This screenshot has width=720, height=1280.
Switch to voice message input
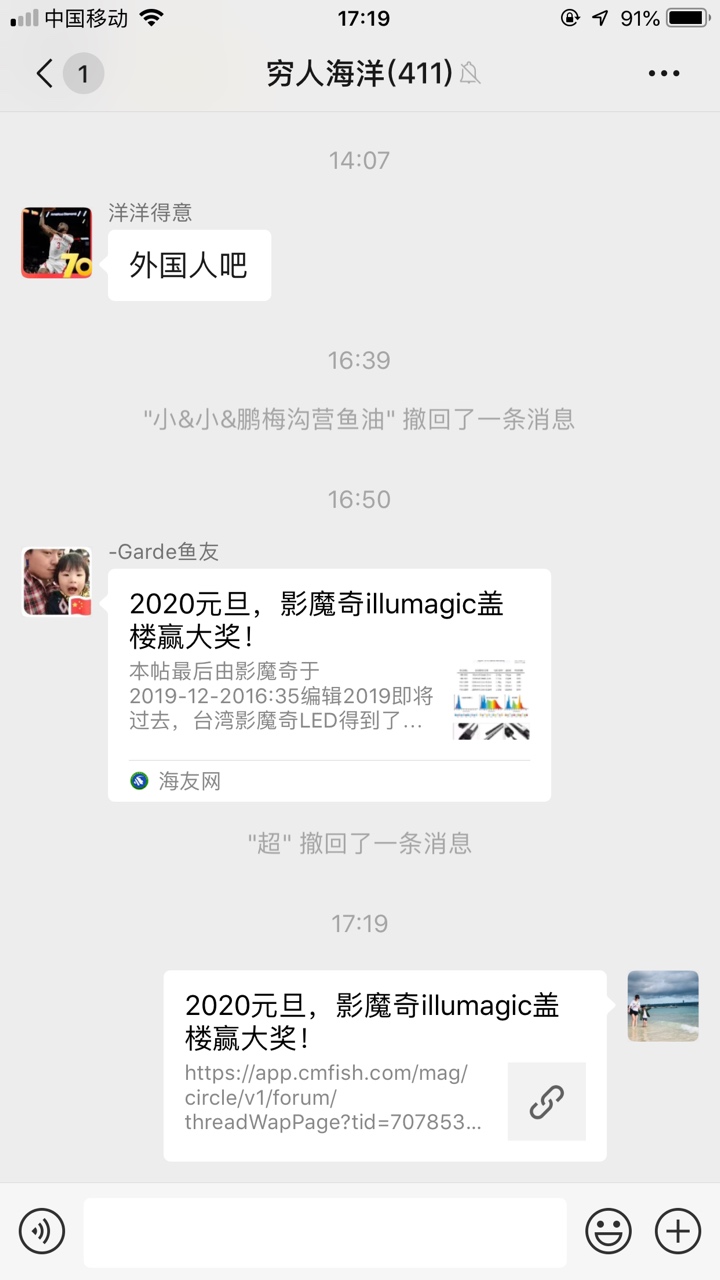click(41, 1230)
